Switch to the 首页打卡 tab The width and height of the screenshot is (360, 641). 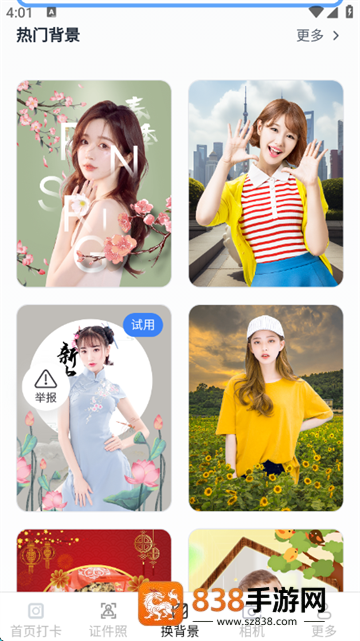pyautogui.click(x=36, y=619)
